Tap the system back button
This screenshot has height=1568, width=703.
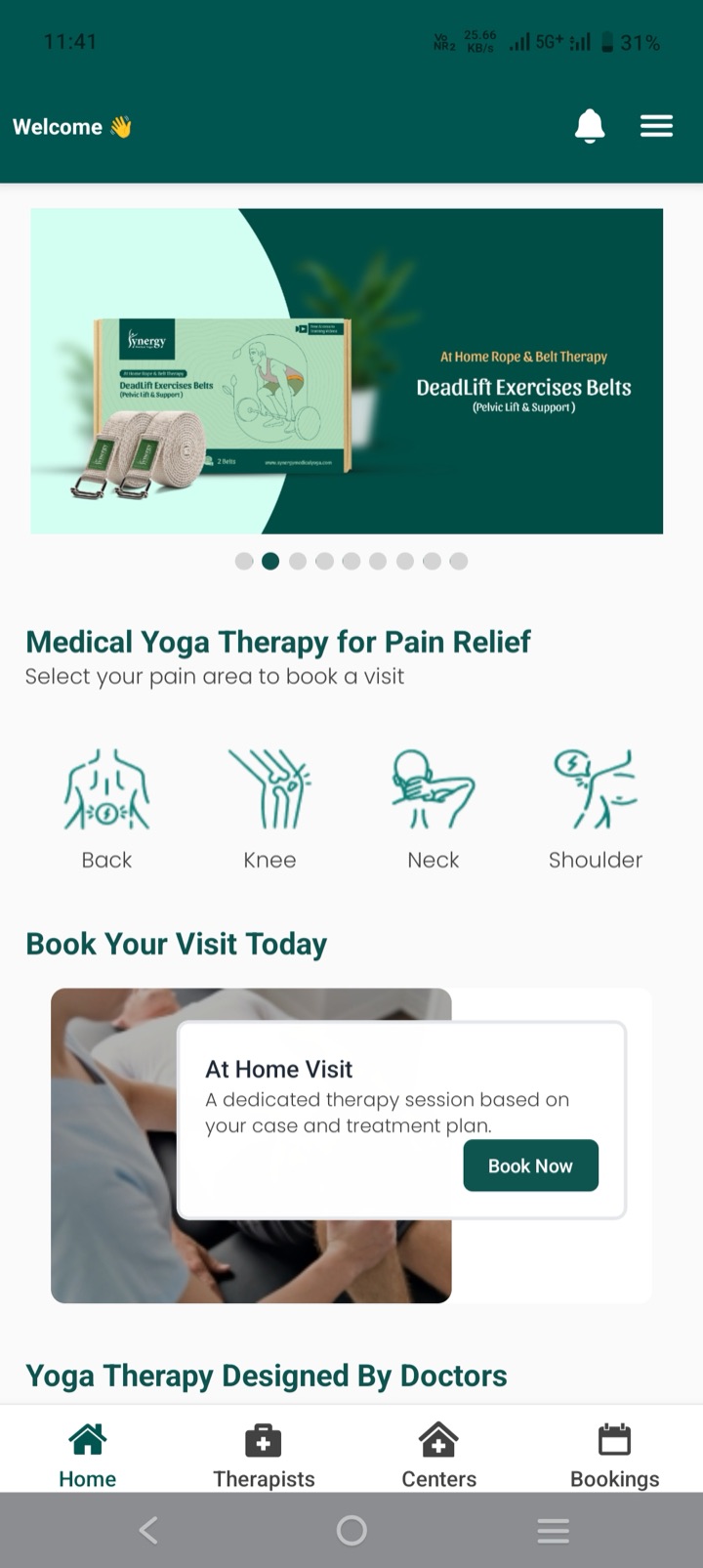148,1530
